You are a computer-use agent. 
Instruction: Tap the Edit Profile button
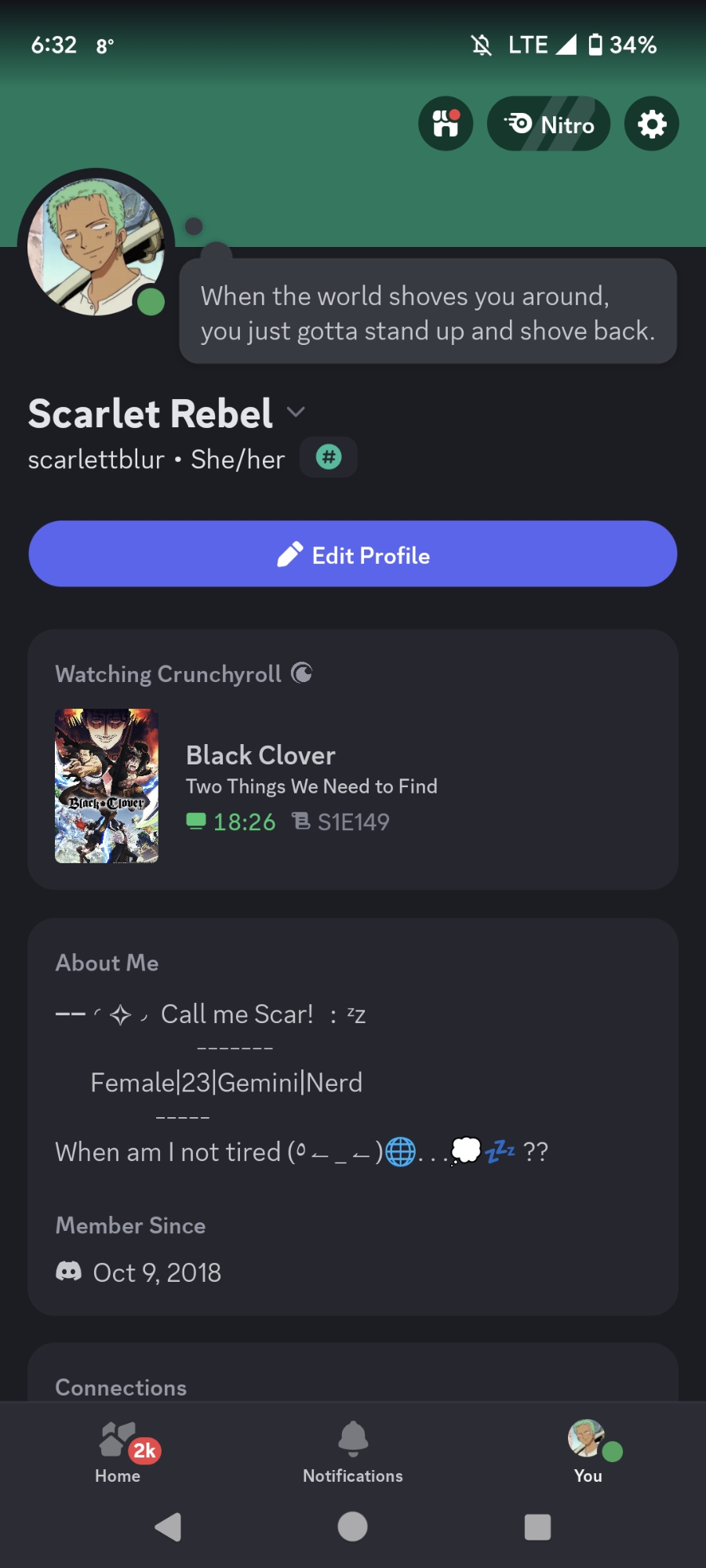pos(353,554)
